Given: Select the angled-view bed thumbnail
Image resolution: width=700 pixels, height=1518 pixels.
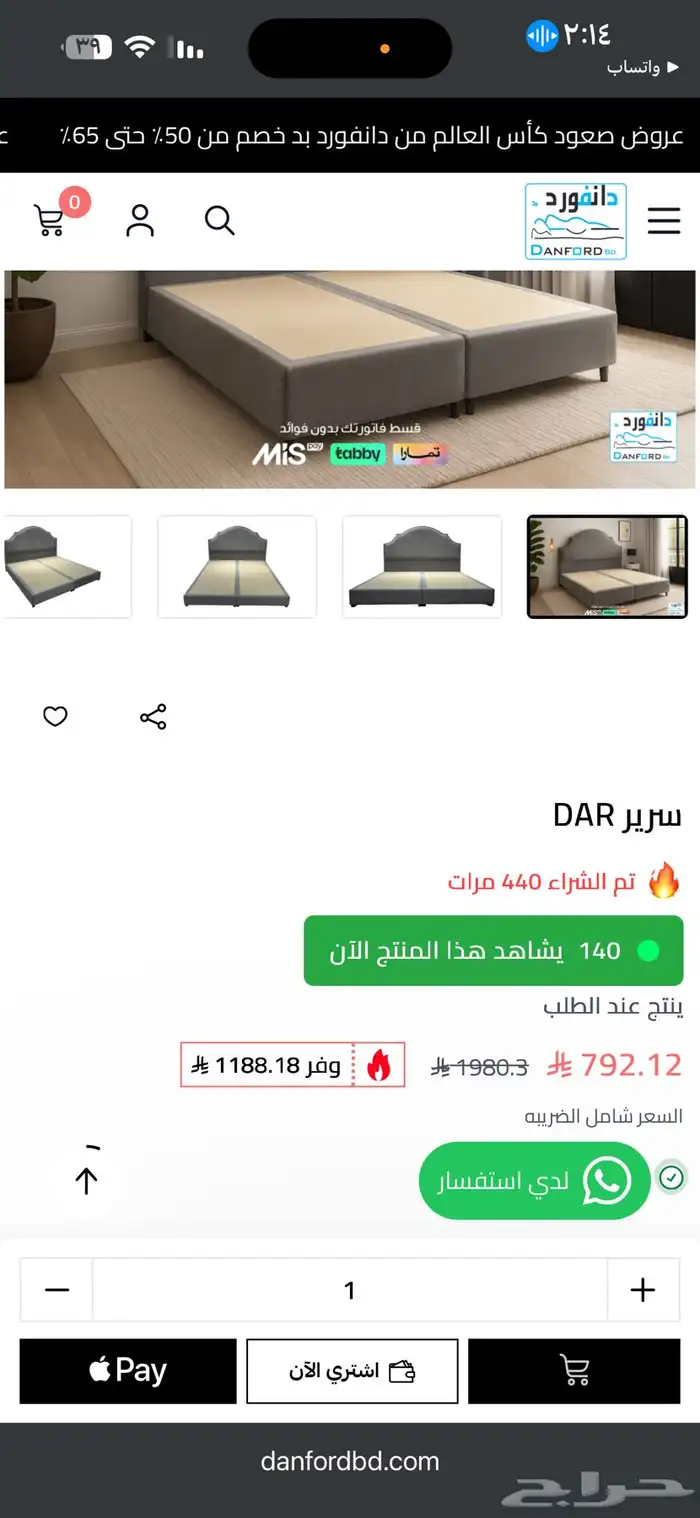Looking at the screenshot, I should (237, 567).
